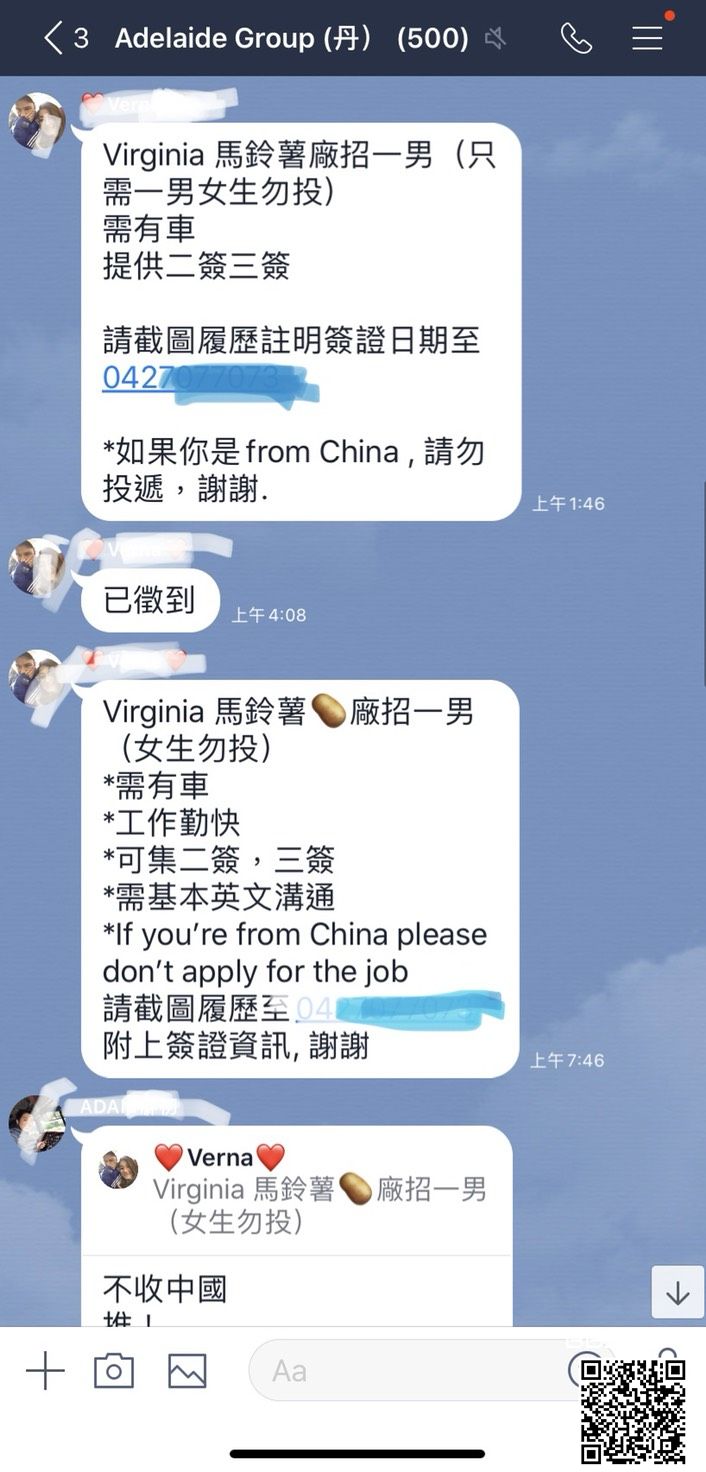Open the photo gallery picker

pyautogui.click(x=187, y=1370)
